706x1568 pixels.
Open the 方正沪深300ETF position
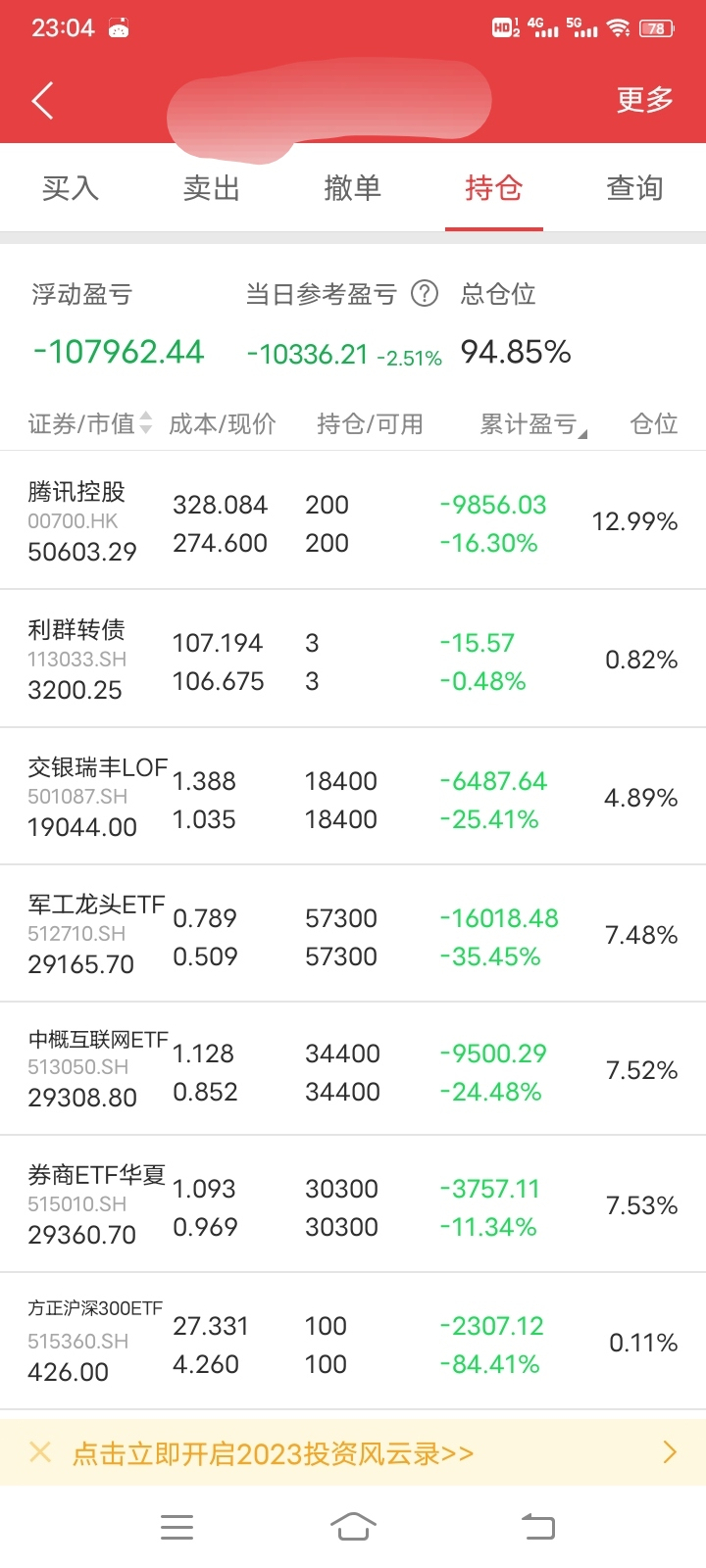(353, 1343)
